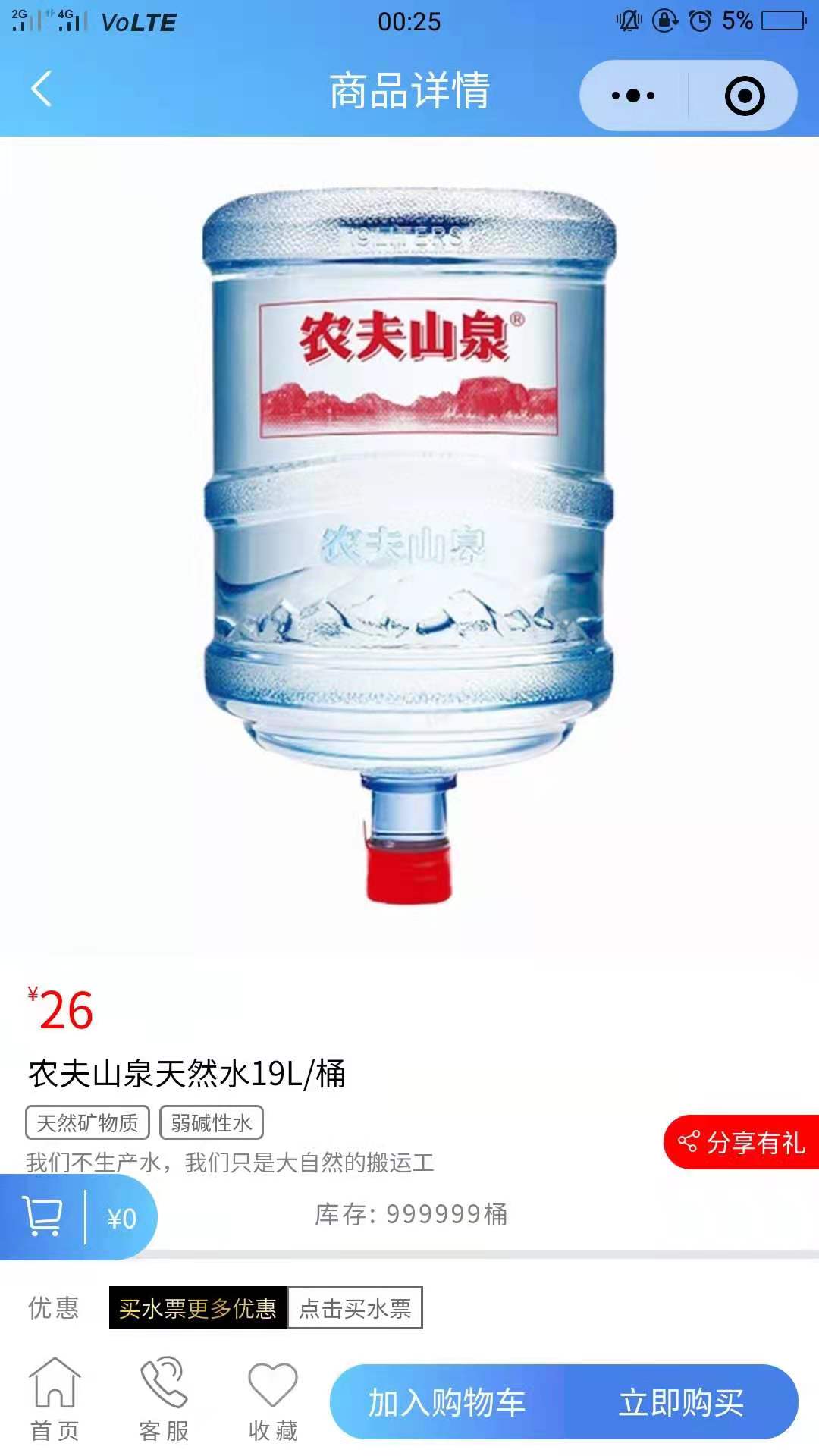
Task: Go back from the product details page
Action: coord(42,89)
